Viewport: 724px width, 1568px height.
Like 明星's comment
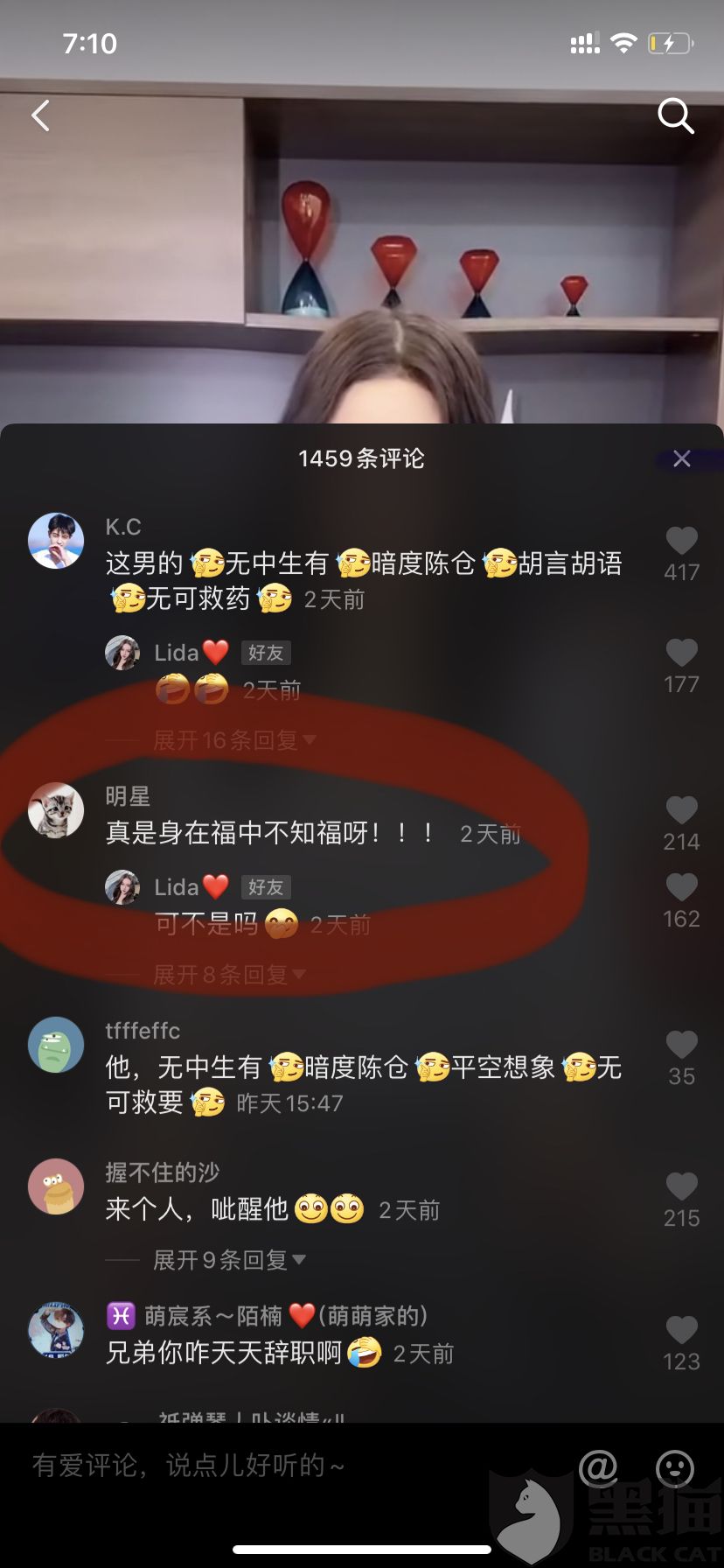(x=681, y=812)
